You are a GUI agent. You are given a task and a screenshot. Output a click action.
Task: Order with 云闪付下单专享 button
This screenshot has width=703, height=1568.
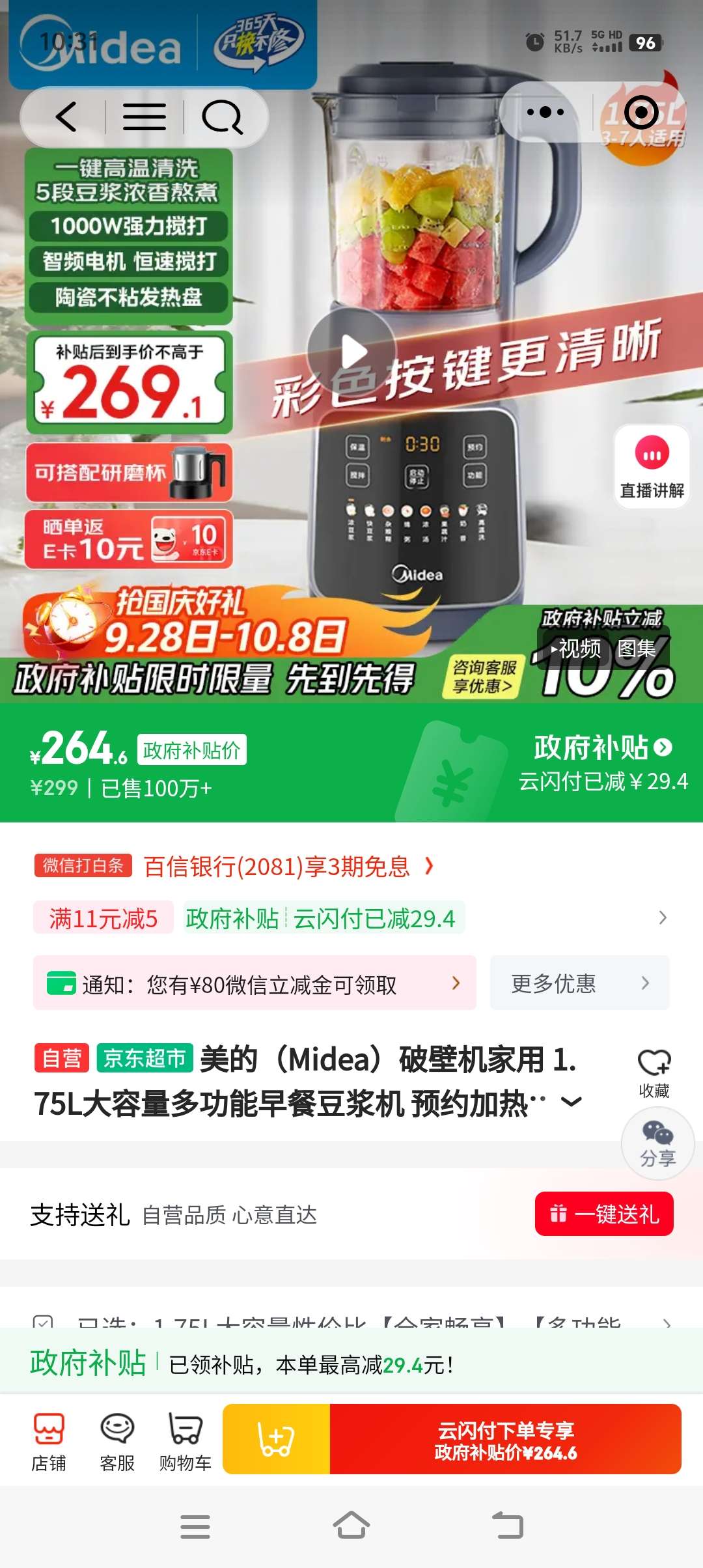(505, 1439)
